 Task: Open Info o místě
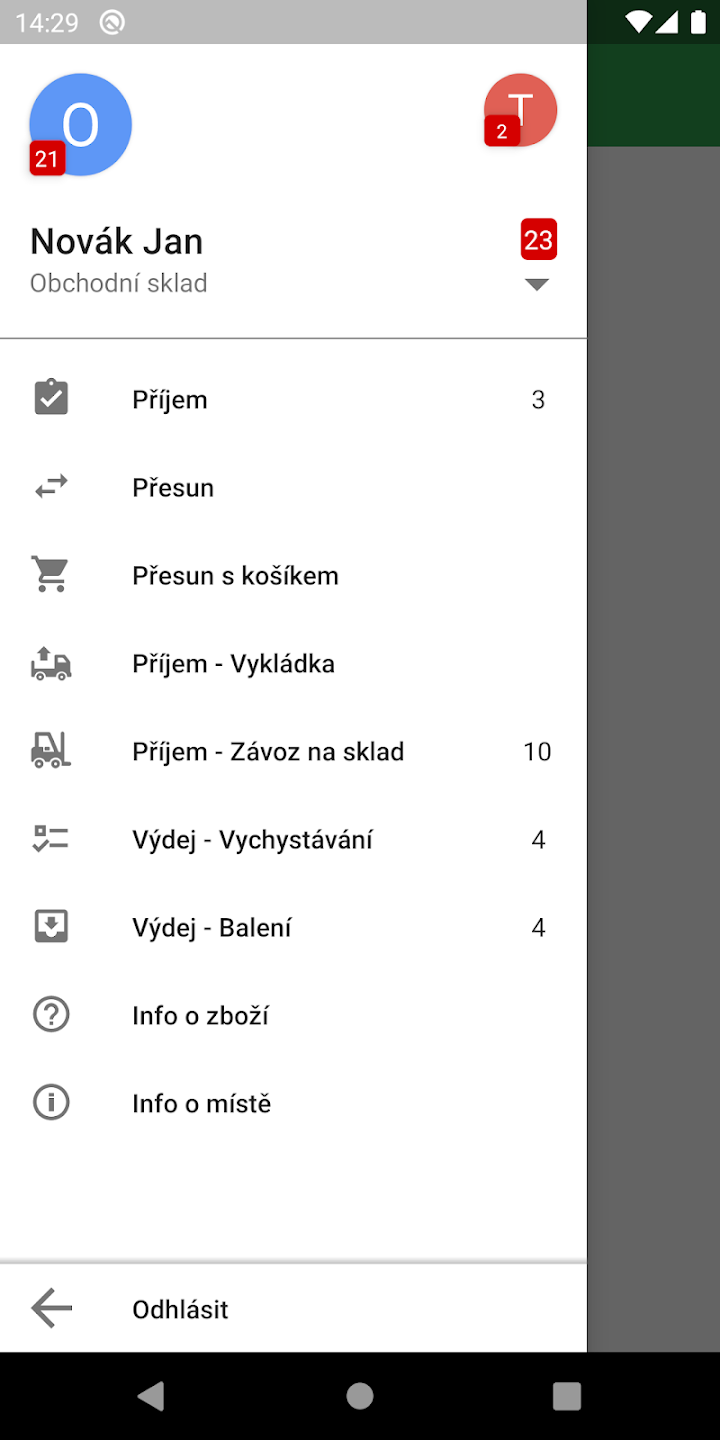(x=293, y=1104)
